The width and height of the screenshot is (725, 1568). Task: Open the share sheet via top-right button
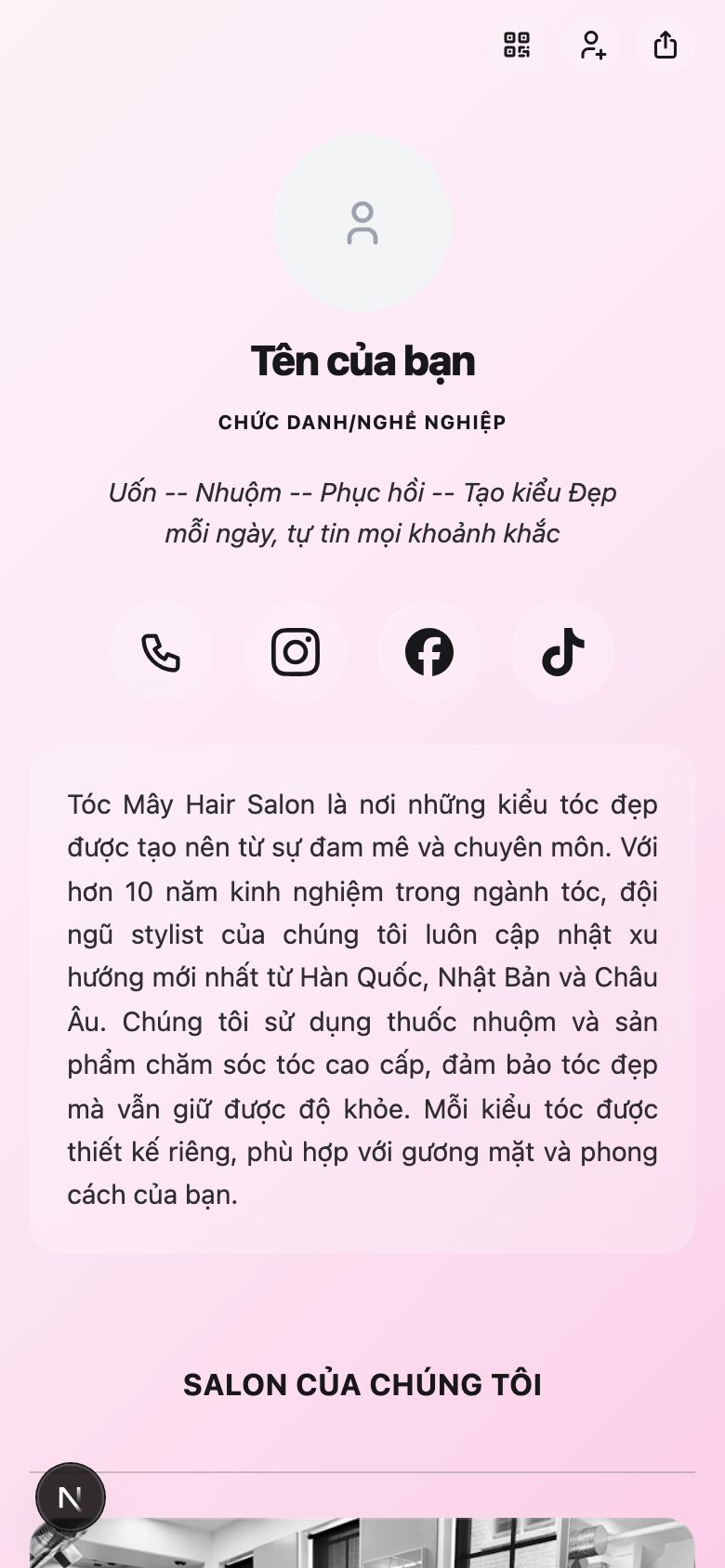[665, 45]
